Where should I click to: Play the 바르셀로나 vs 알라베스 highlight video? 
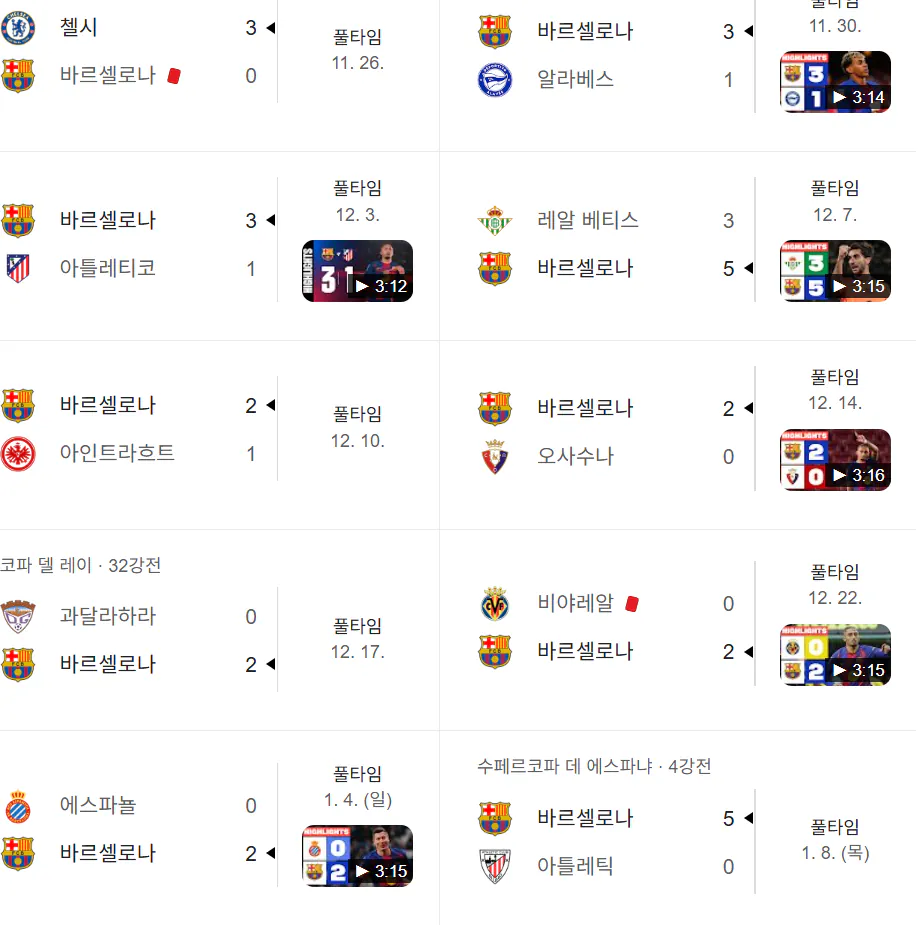coord(835,82)
